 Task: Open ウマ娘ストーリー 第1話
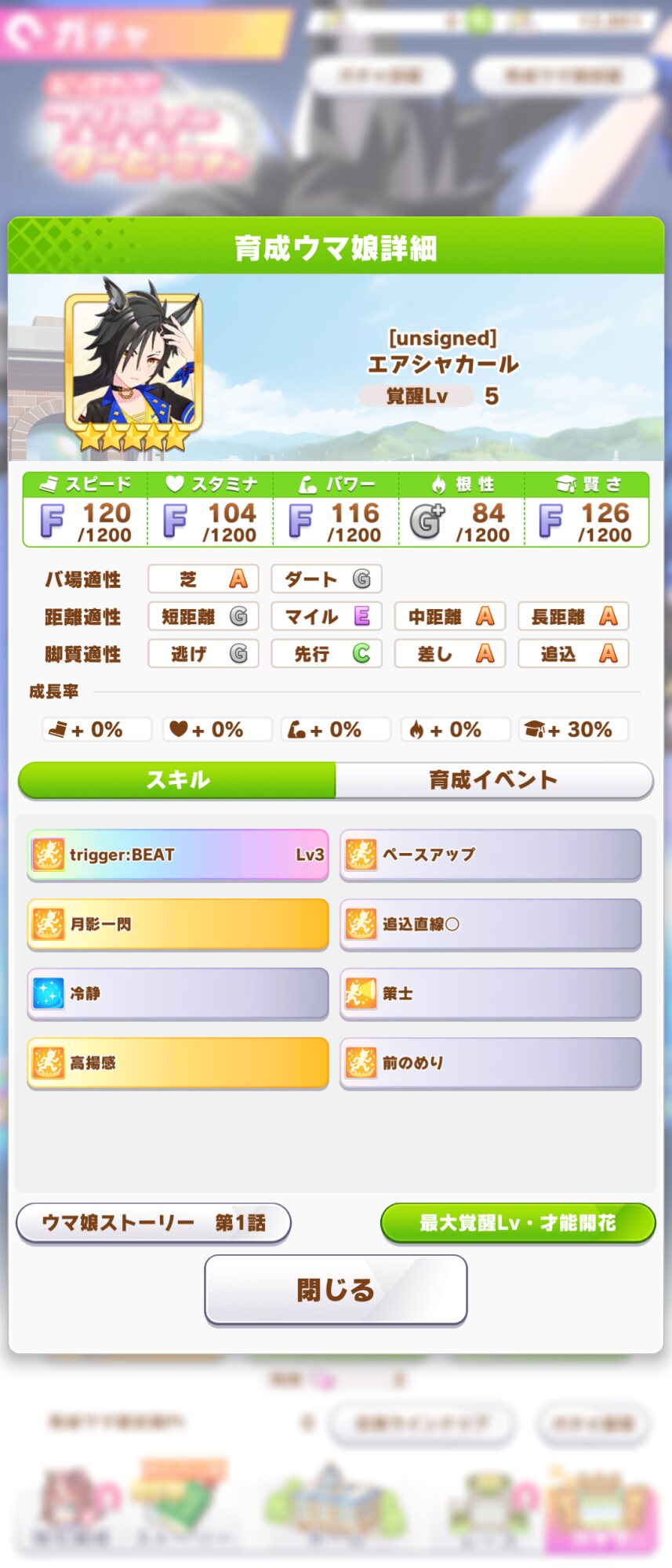(154, 1223)
